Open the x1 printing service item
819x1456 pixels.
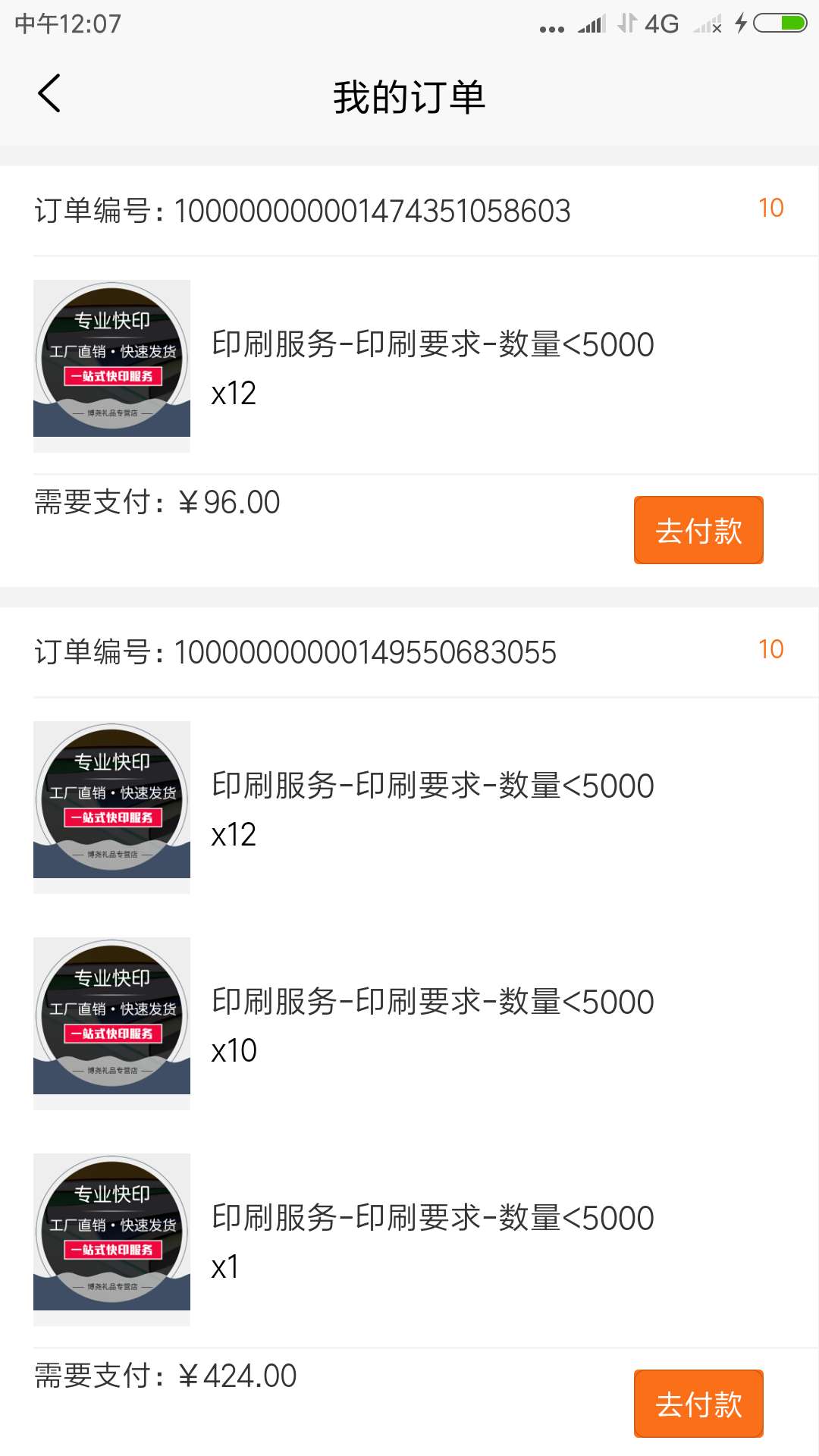pos(409,1239)
